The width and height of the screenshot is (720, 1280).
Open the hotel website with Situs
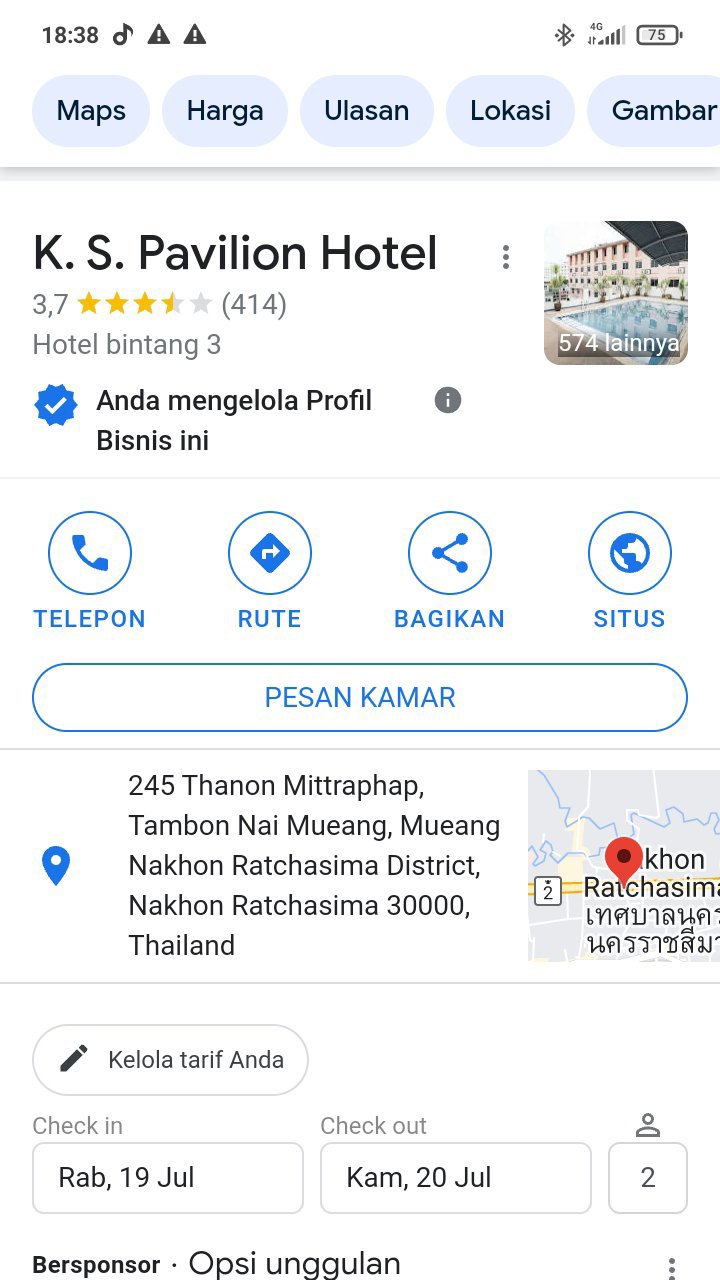tap(630, 572)
